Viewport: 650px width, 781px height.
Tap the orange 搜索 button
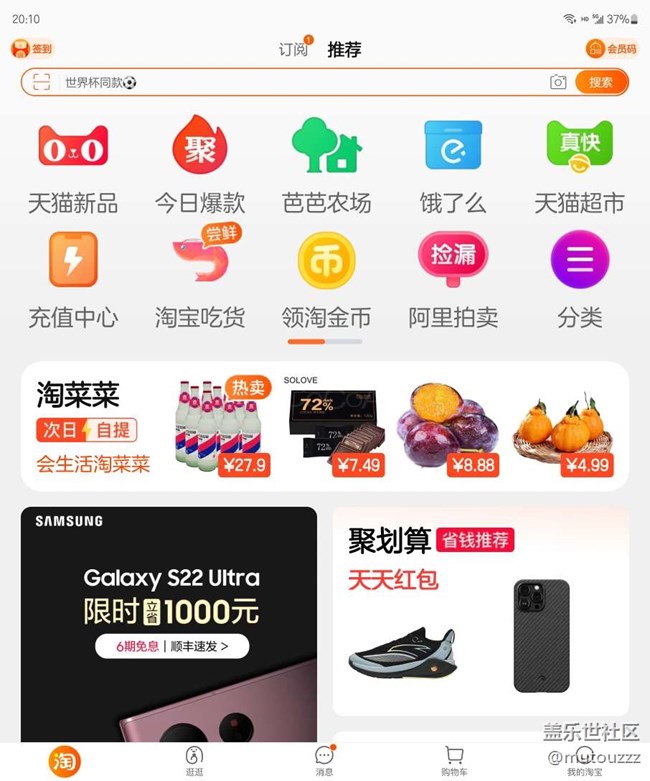tap(601, 83)
